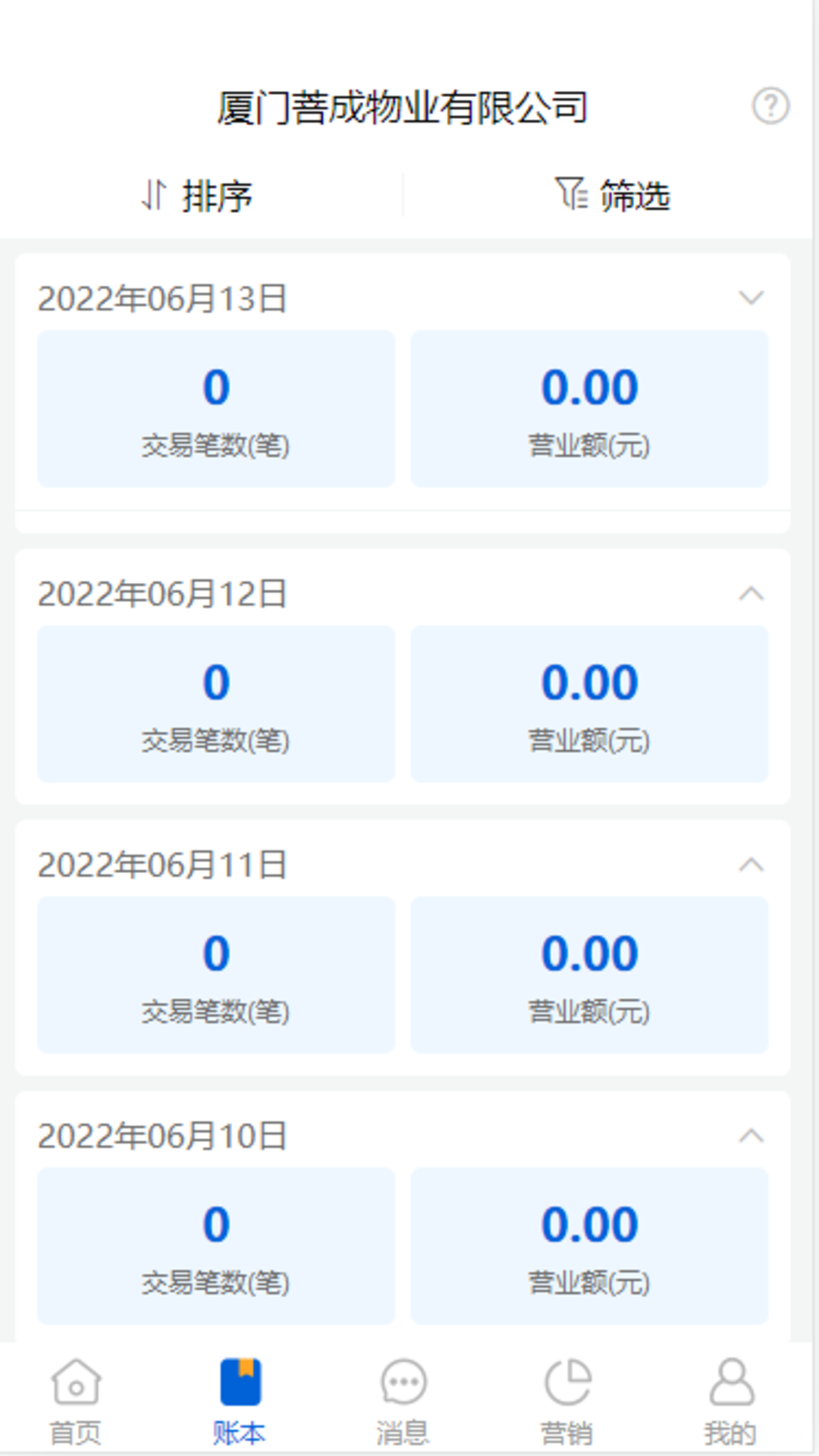Open the help question mark icon
Image resolution: width=819 pixels, height=1456 pixels.
[770, 106]
